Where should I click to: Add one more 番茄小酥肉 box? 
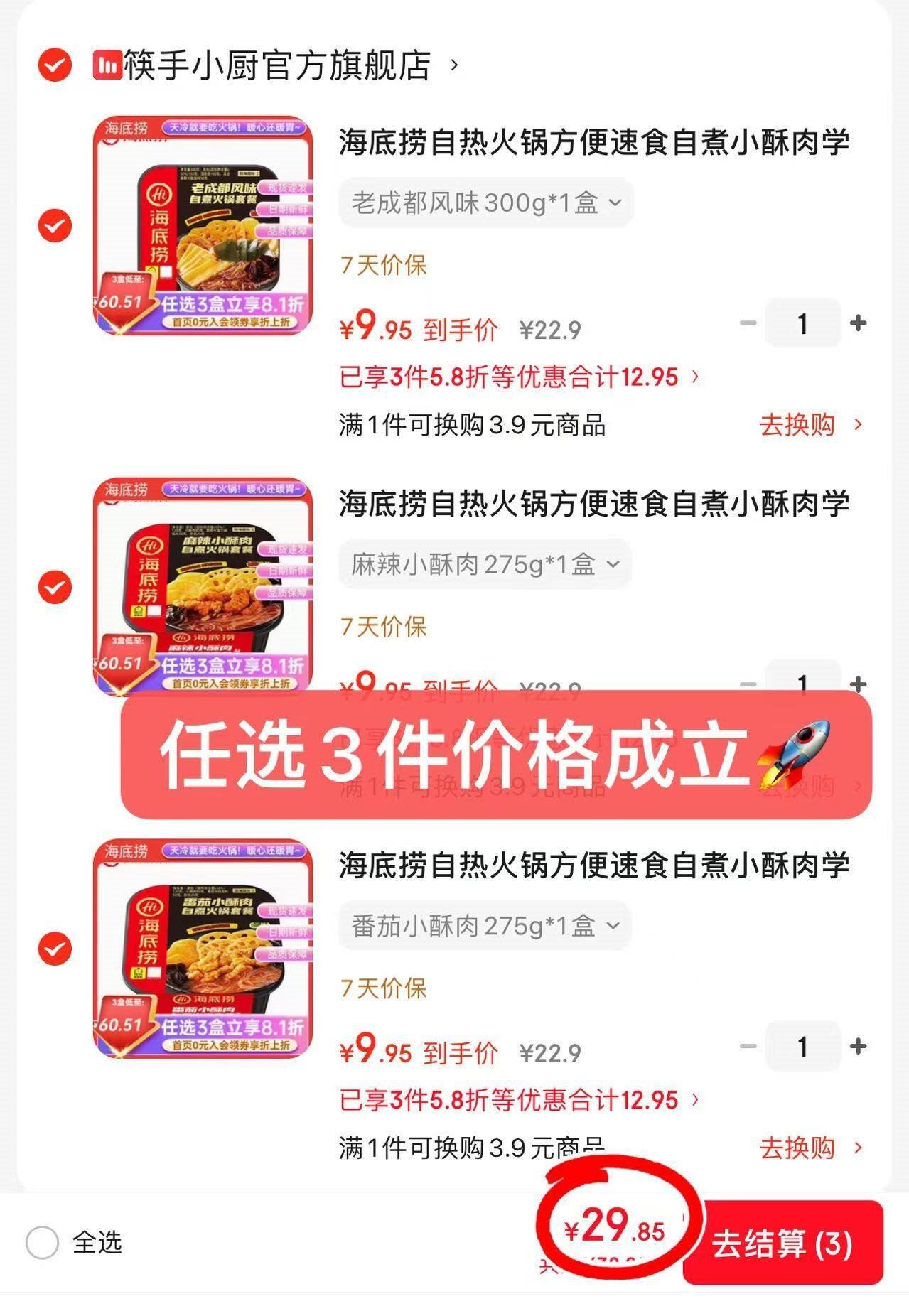pos(859,1046)
